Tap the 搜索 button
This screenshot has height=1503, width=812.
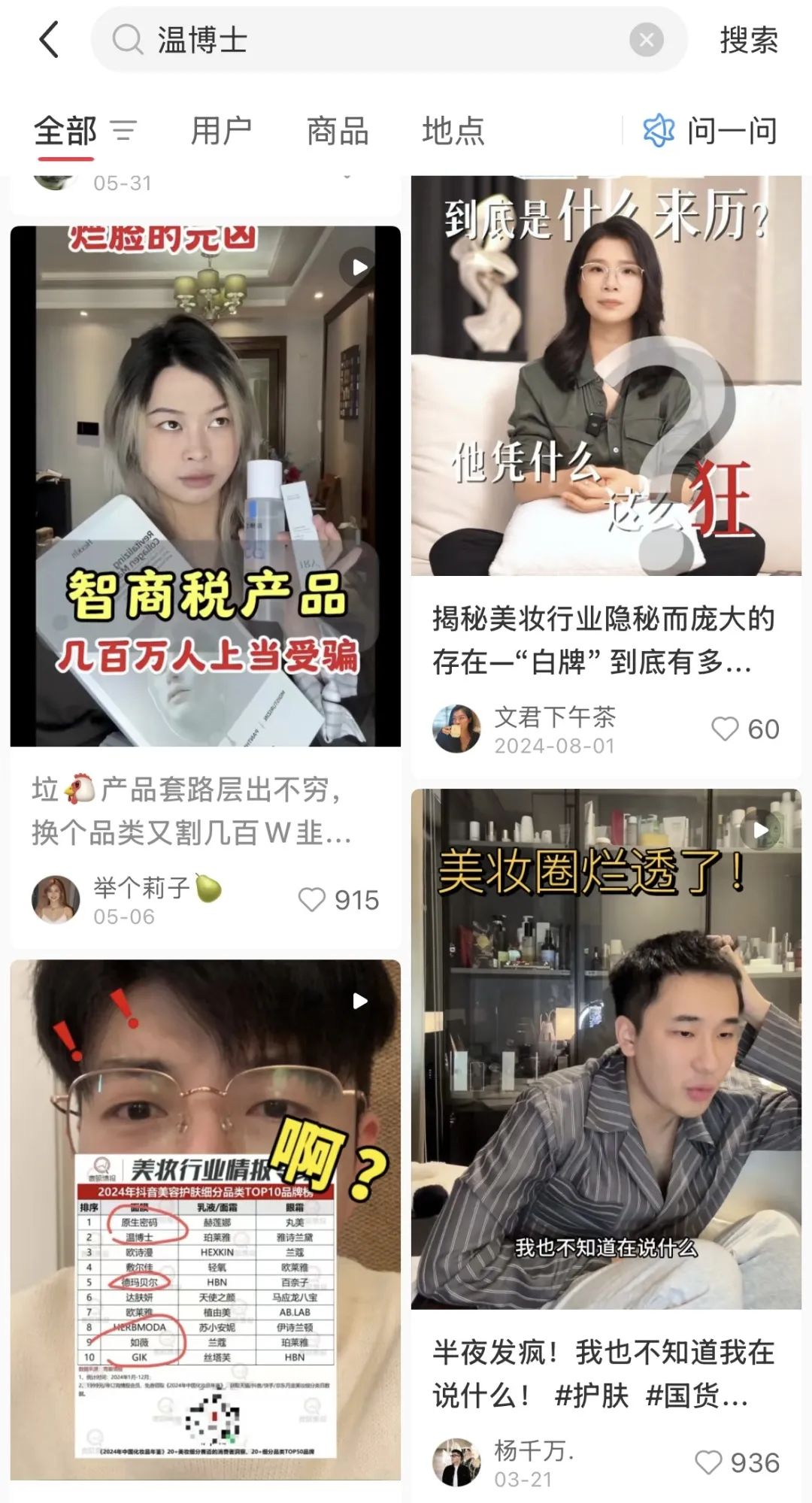[x=748, y=40]
